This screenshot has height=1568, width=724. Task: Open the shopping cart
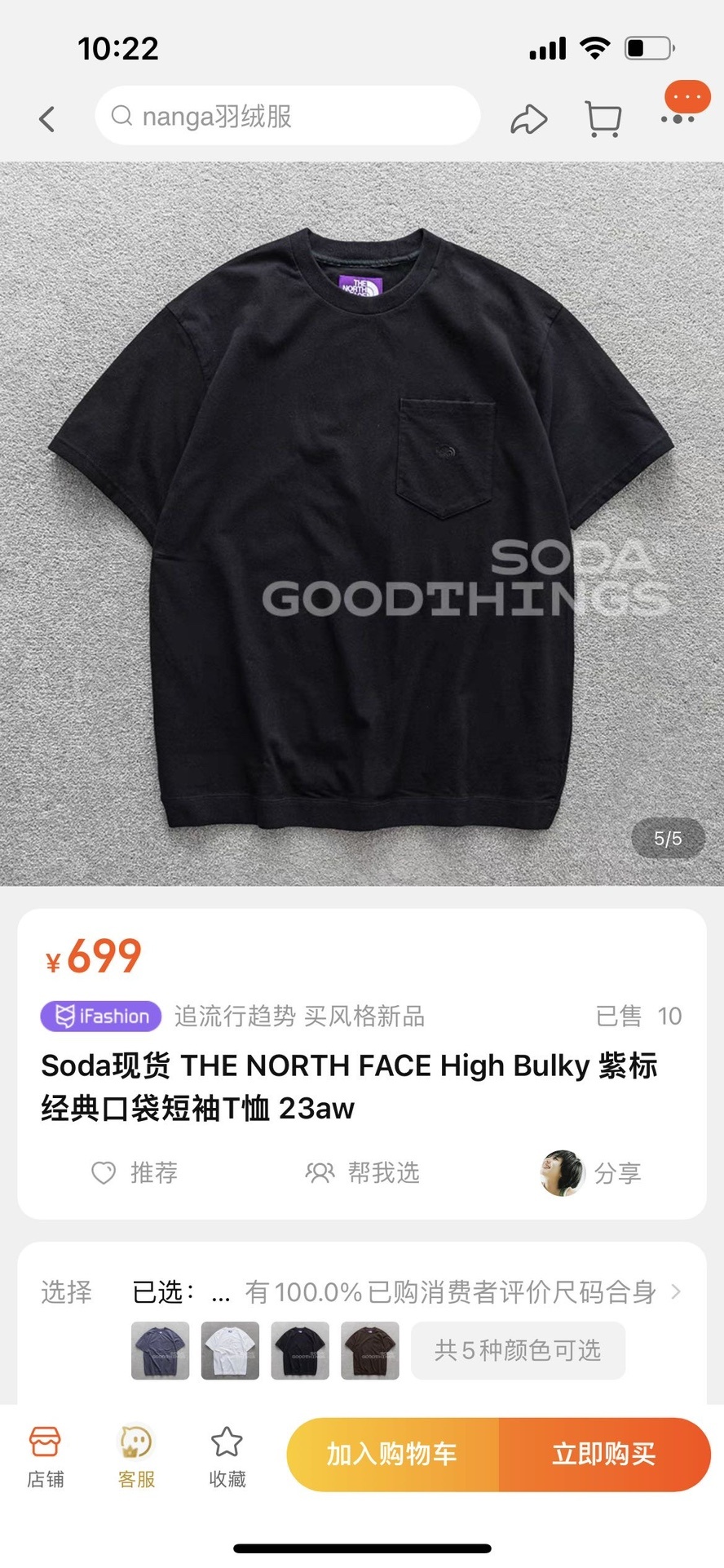pyautogui.click(x=603, y=119)
